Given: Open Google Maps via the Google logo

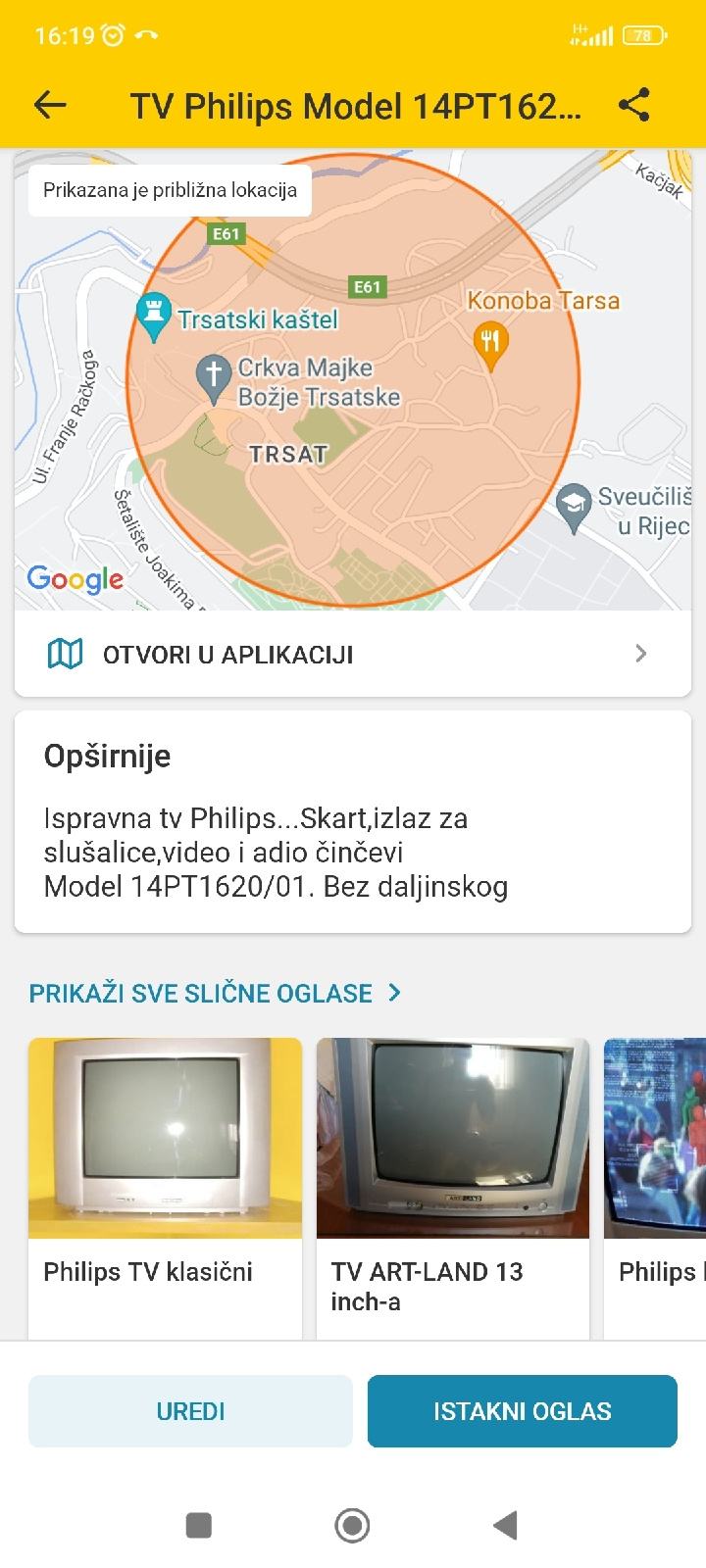Looking at the screenshot, I should 76,579.
